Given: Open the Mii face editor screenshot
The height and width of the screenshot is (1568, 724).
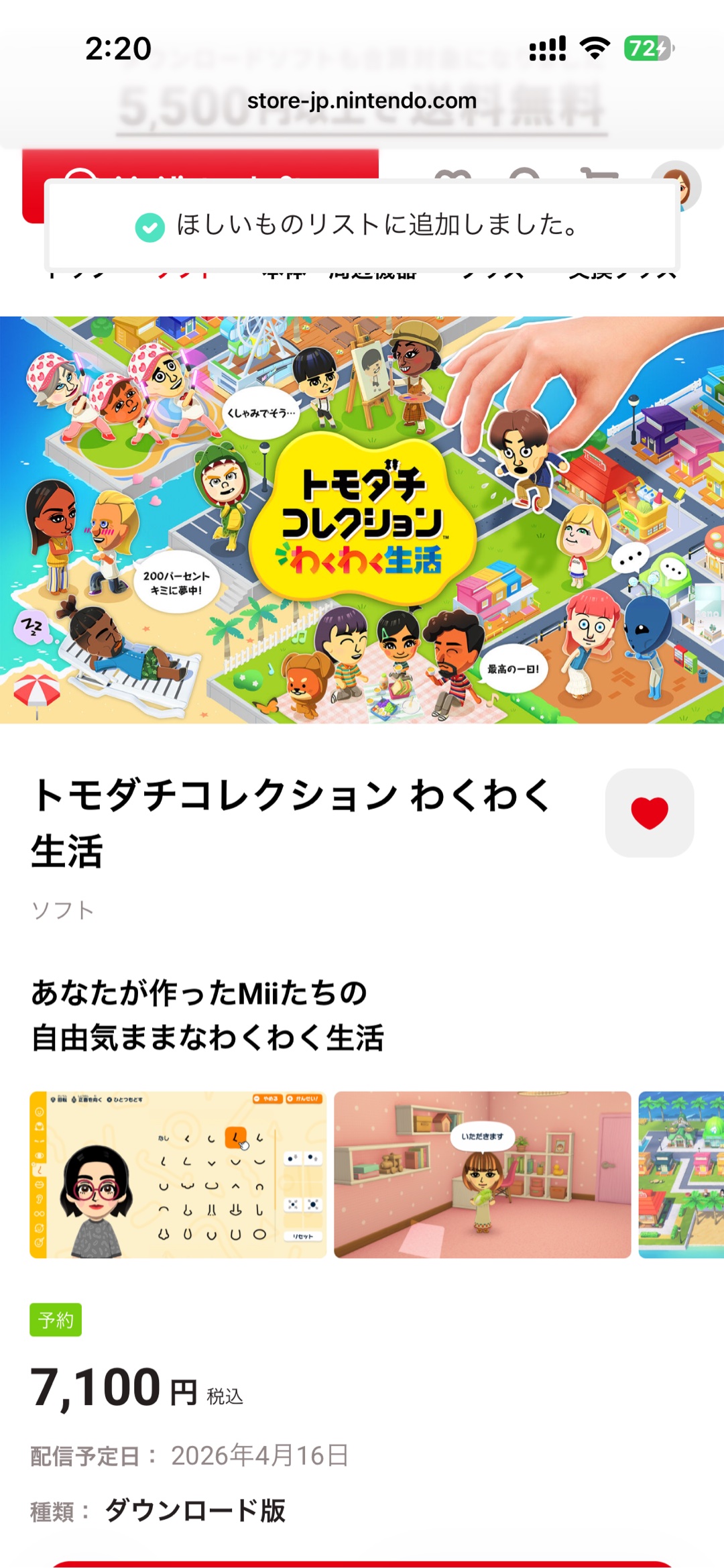Looking at the screenshot, I should 178,1174.
